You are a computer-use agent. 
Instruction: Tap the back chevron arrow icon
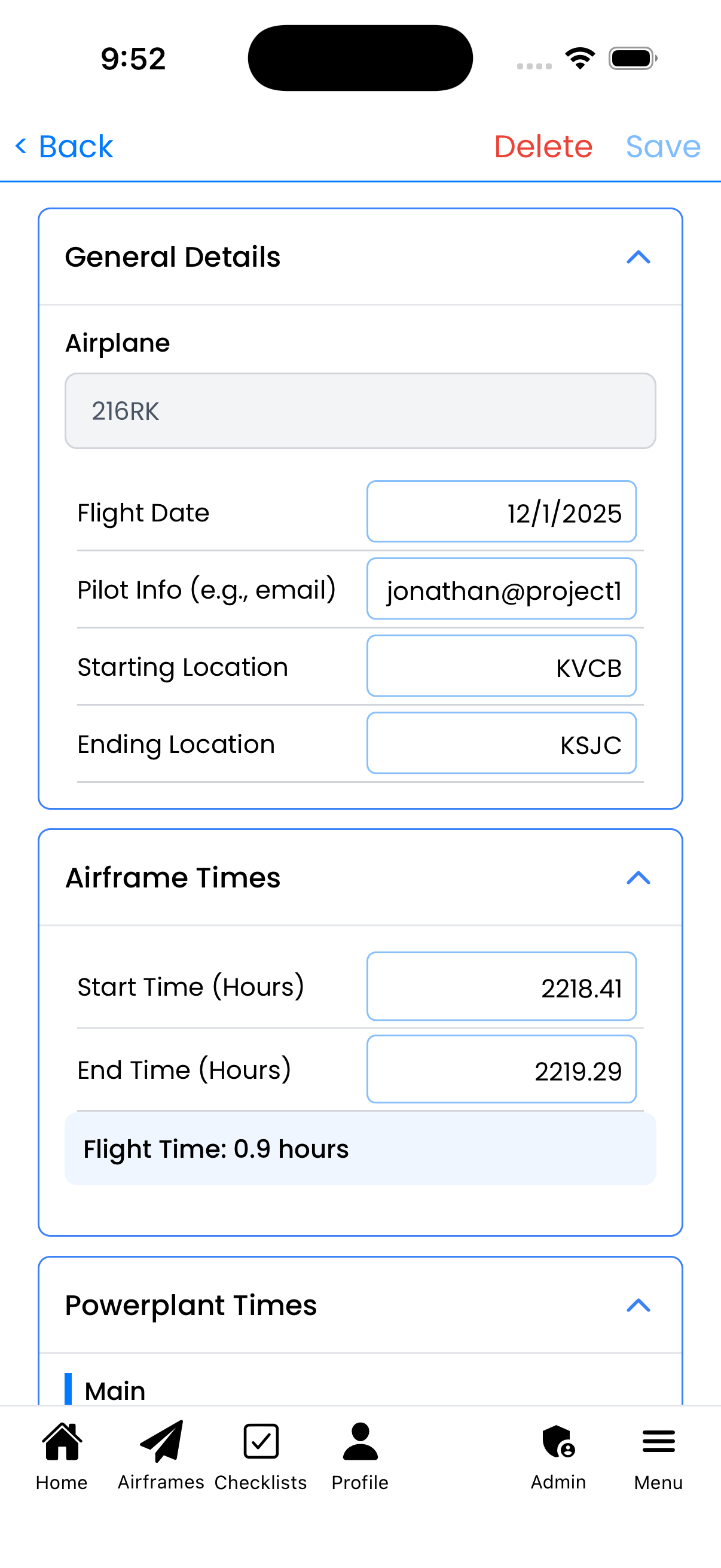(x=22, y=146)
